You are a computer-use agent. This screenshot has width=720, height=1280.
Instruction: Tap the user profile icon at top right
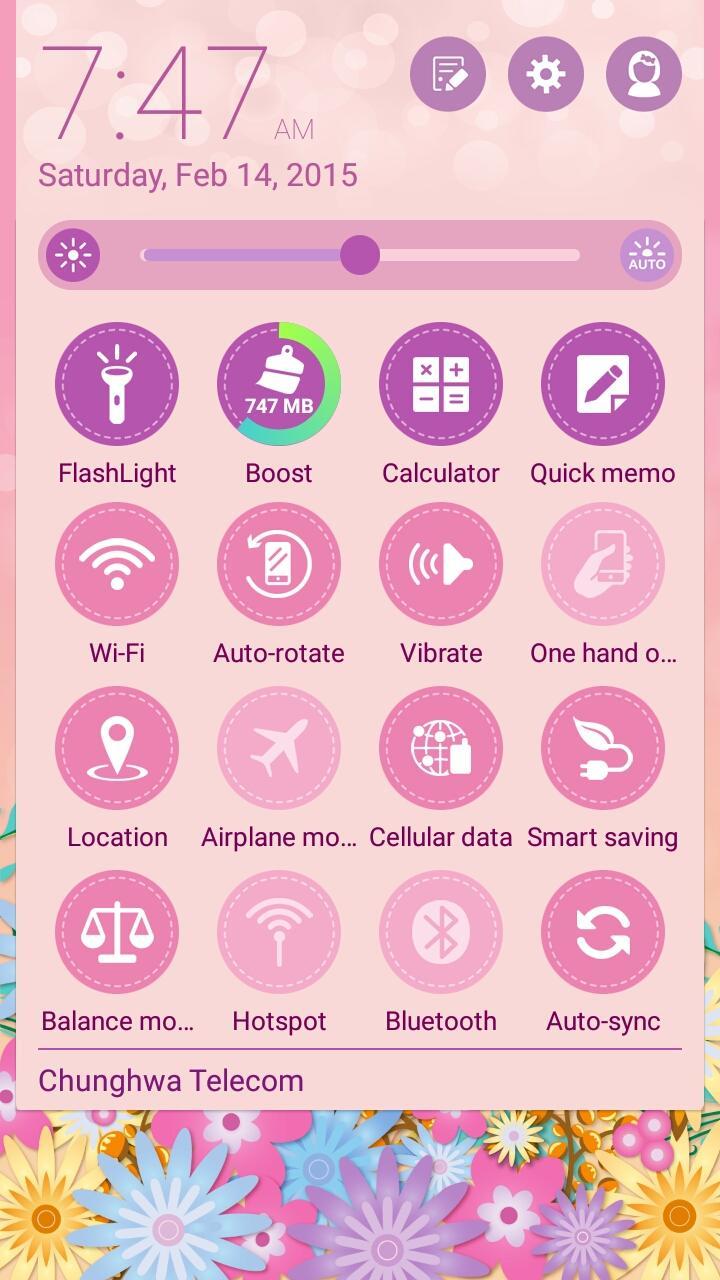pos(643,72)
